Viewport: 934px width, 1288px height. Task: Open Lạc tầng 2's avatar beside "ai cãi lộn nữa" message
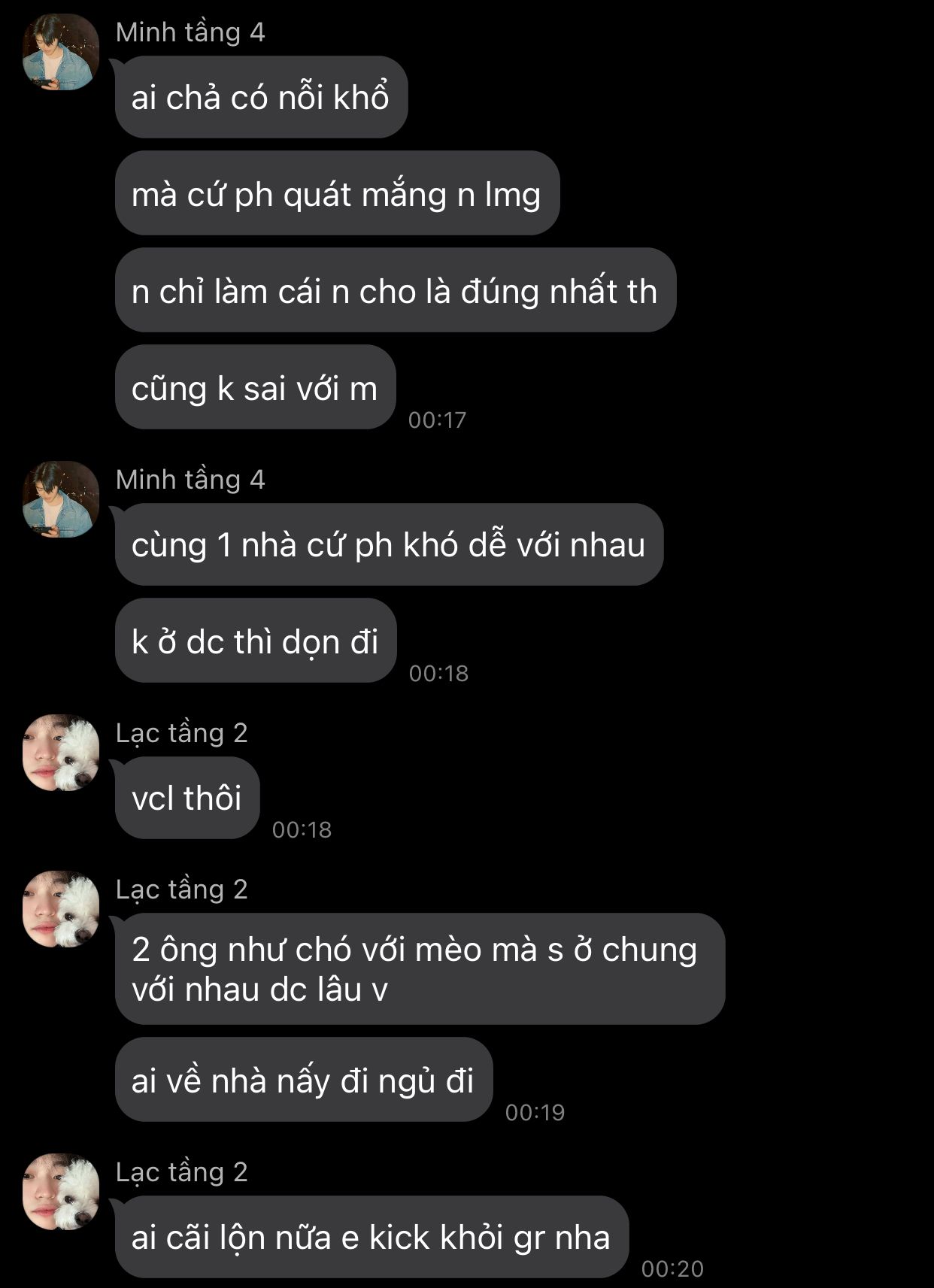[61, 1192]
